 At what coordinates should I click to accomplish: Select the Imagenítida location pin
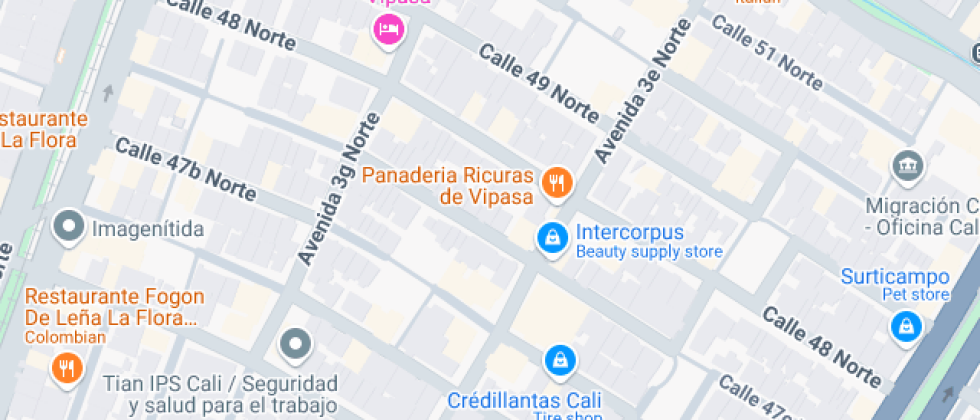click(69, 227)
